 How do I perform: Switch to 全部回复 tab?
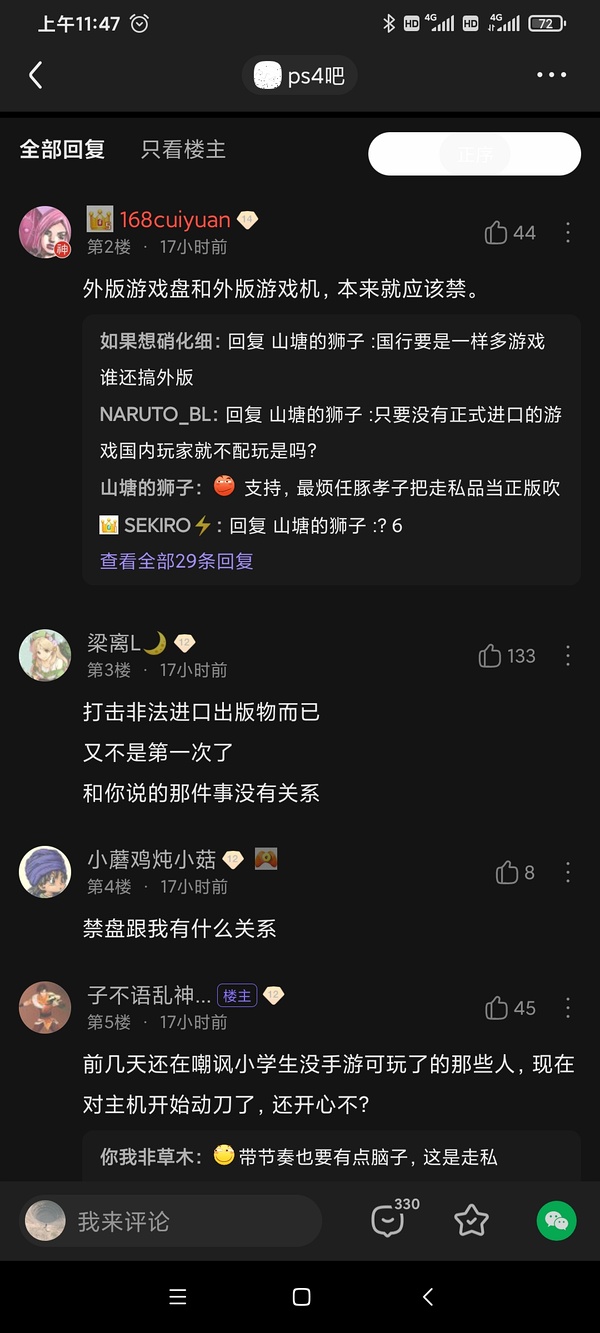click(x=62, y=149)
